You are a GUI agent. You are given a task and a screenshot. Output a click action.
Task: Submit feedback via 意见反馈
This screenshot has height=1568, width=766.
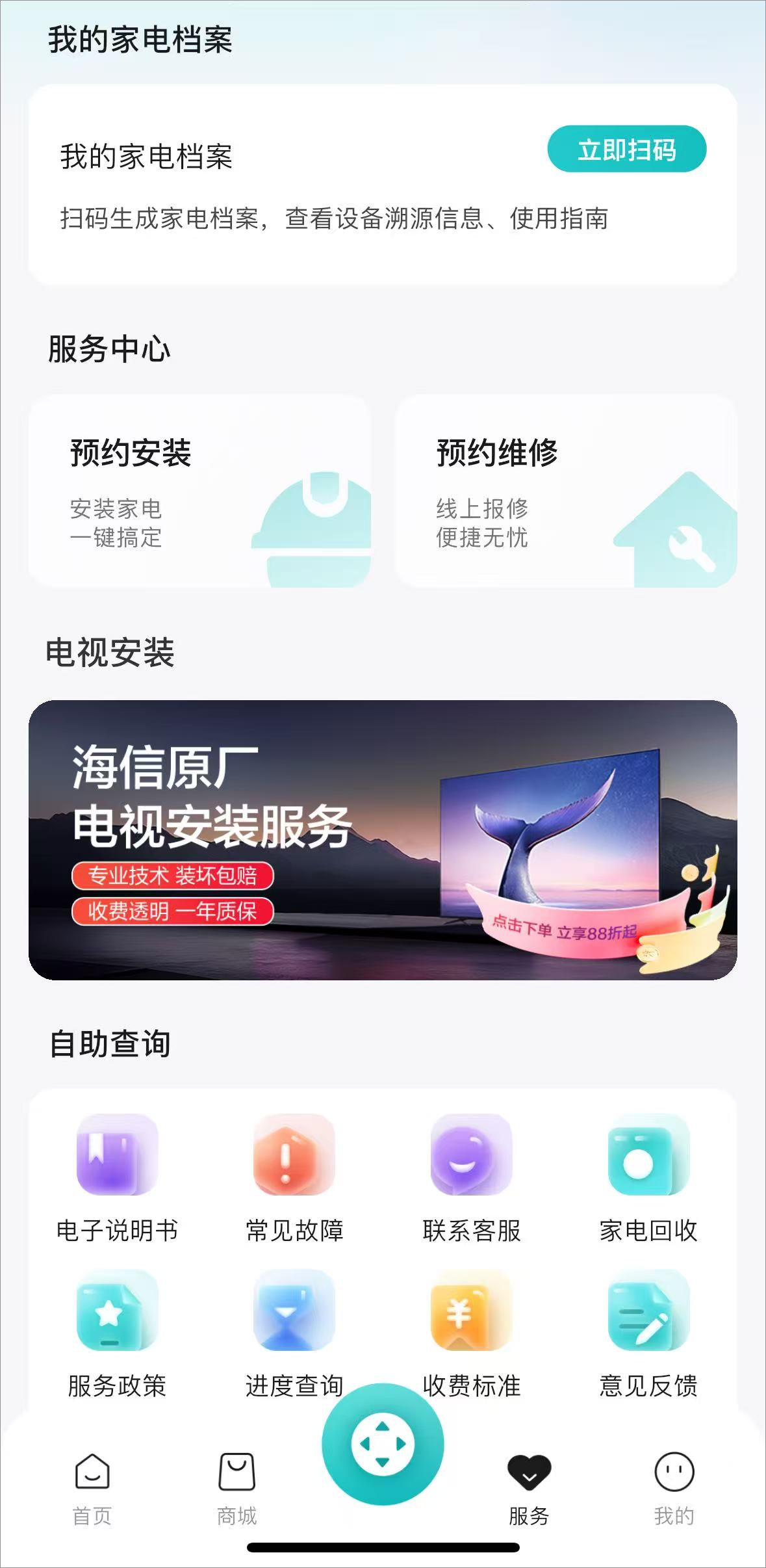(x=648, y=1333)
